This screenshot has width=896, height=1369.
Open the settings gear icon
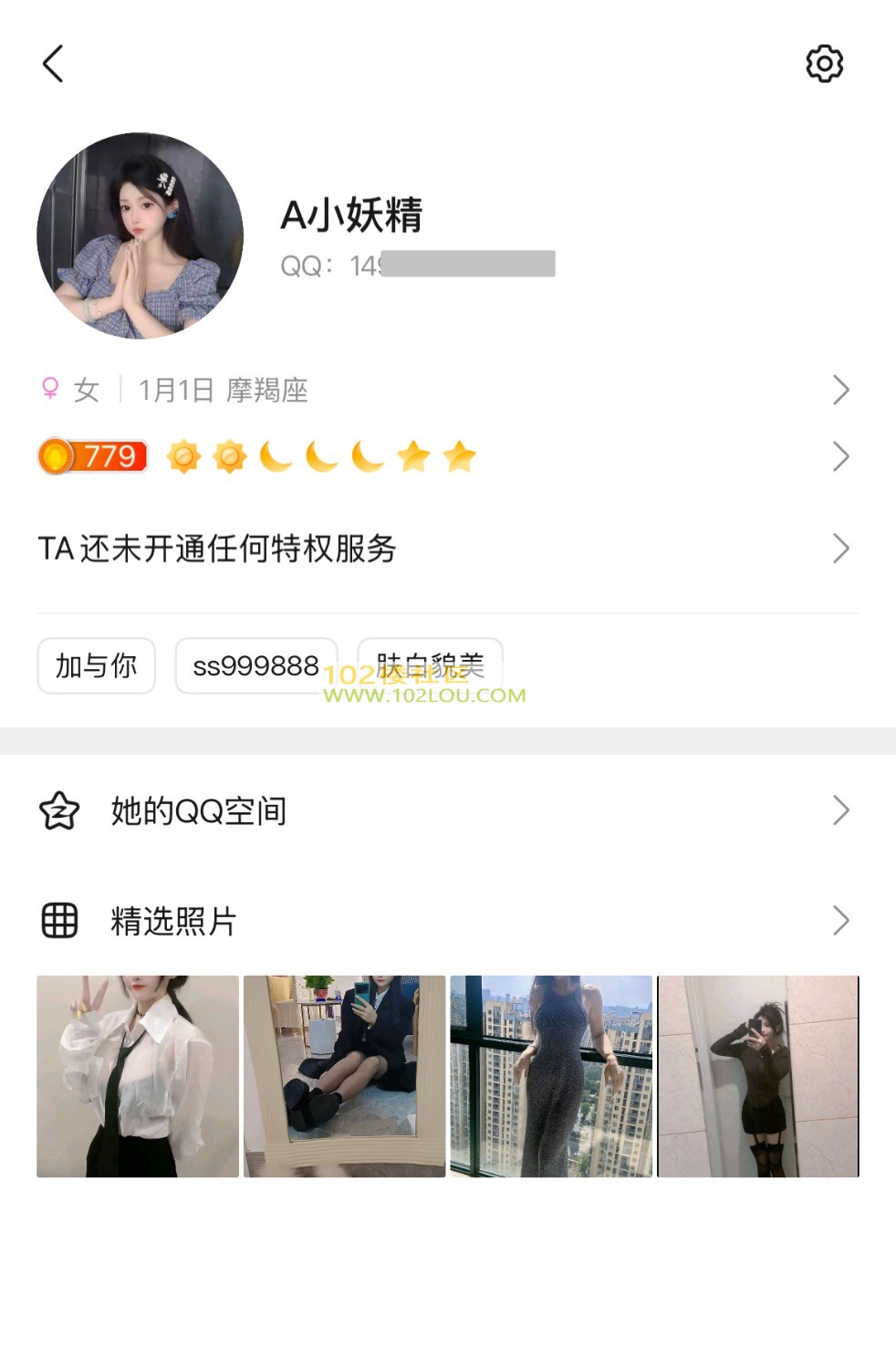(x=824, y=64)
